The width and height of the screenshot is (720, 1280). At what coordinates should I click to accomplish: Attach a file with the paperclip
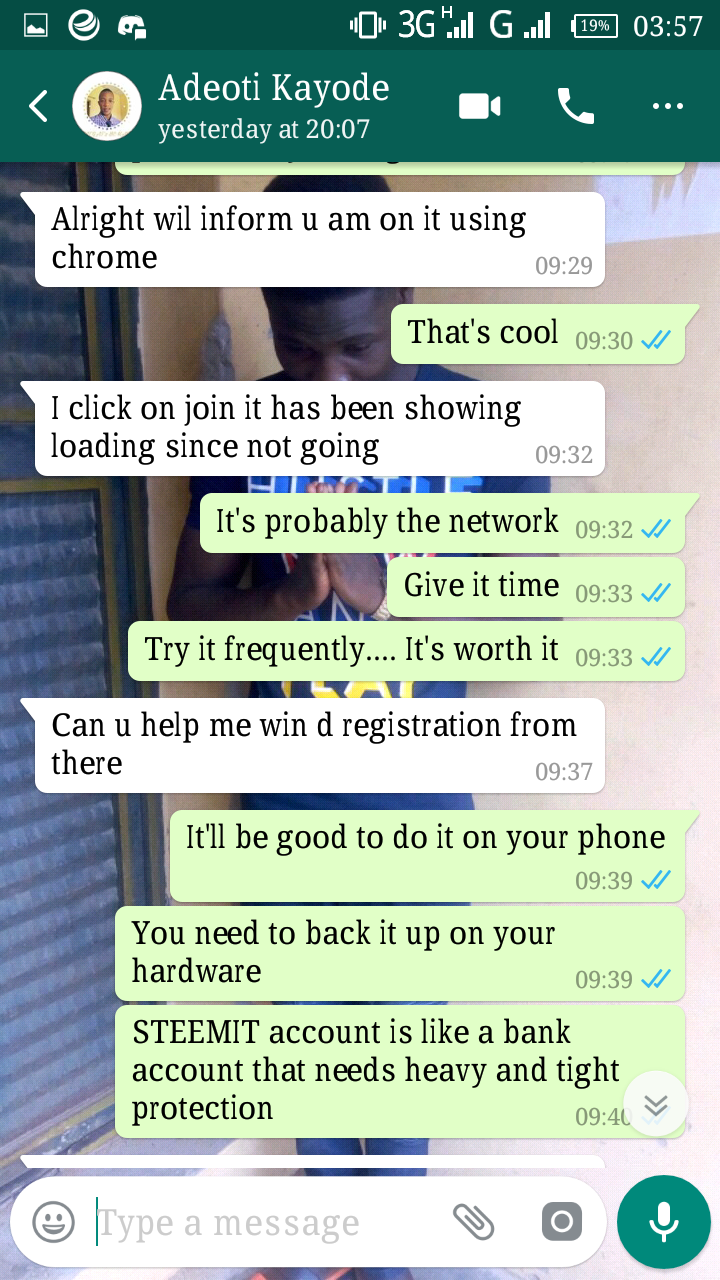click(473, 1222)
